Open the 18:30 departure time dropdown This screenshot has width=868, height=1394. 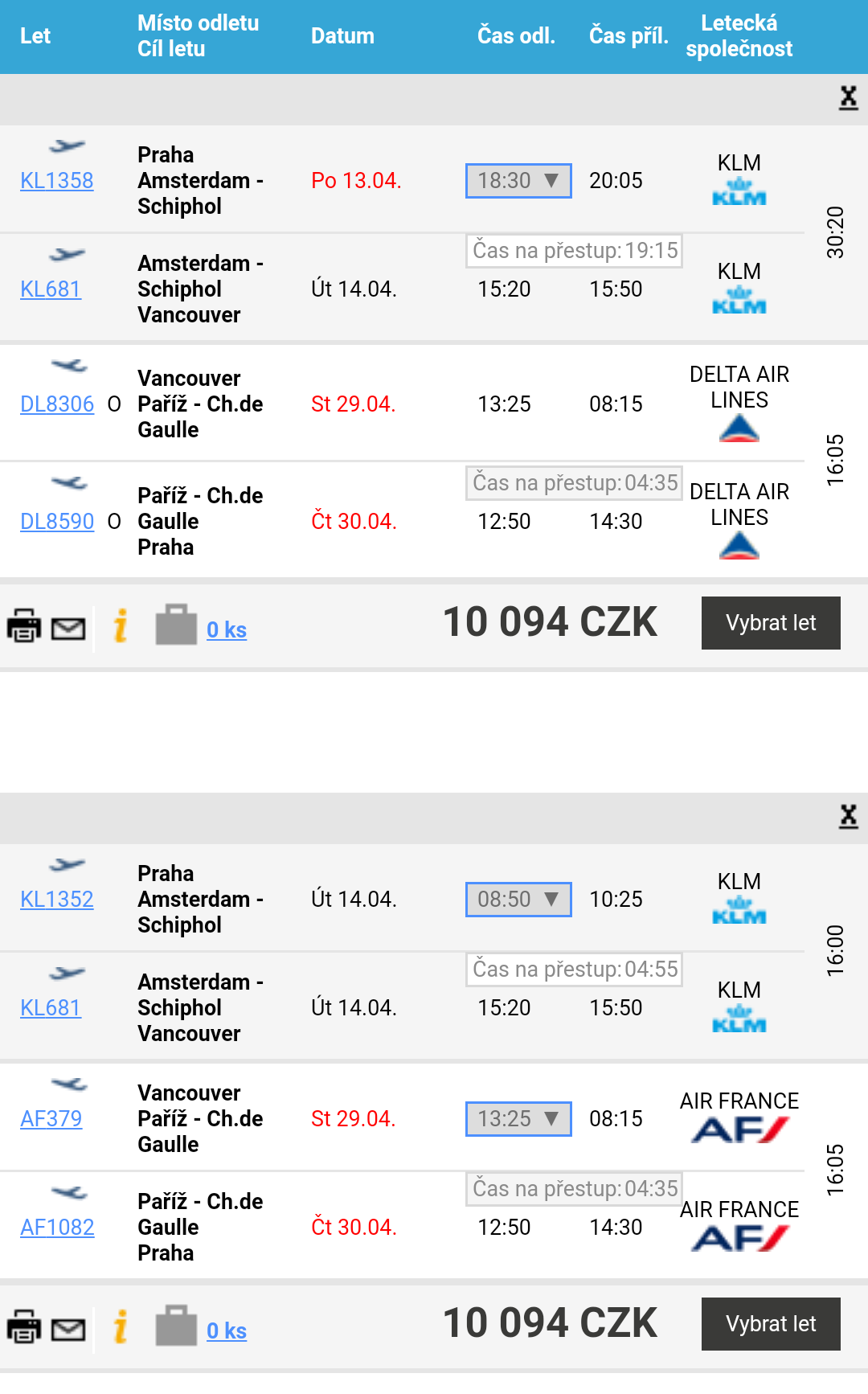coord(518,181)
